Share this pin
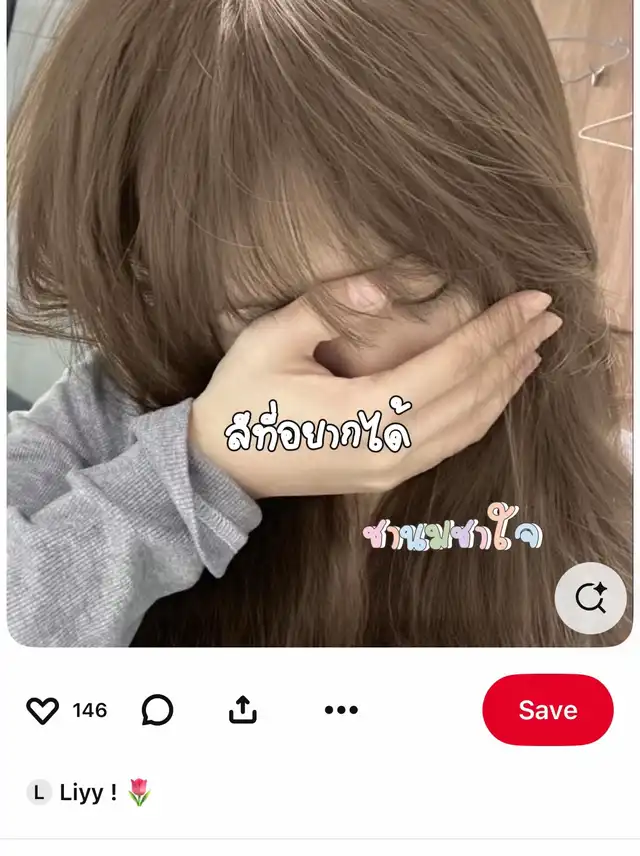The width and height of the screenshot is (640, 856). pyautogui.click(x=242, y=709)
